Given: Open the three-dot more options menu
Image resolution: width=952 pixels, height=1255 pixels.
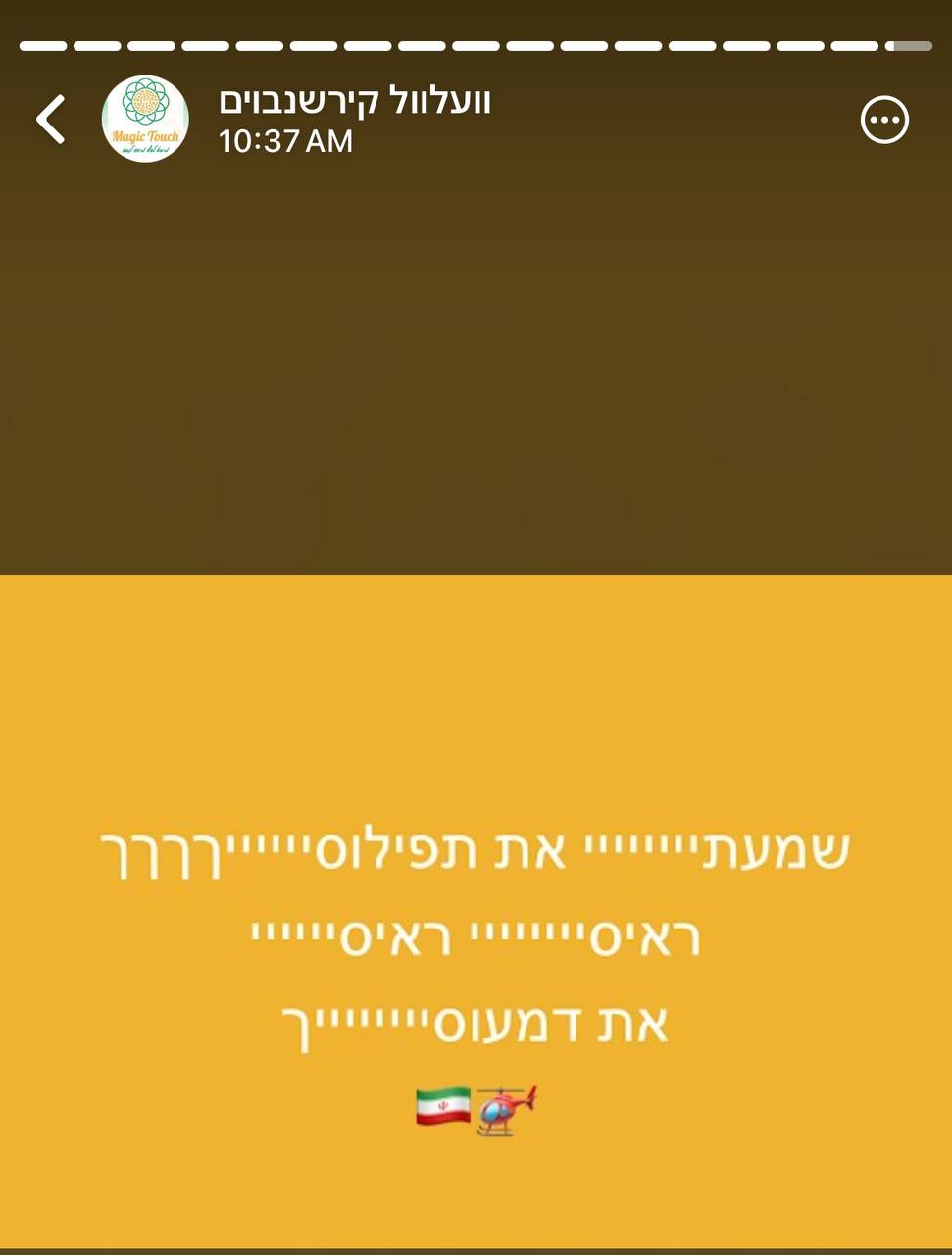Looking at the screenshot, I should pos(884,120).
